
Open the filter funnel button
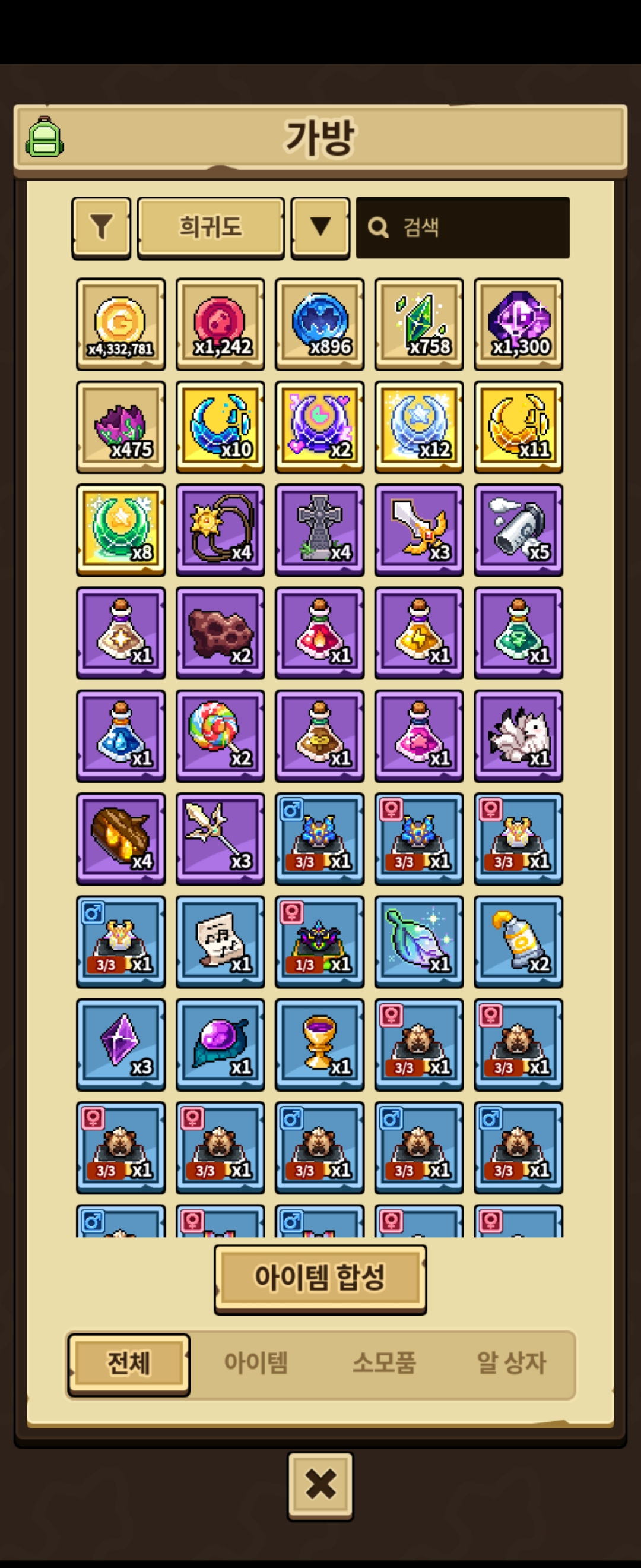101,227
